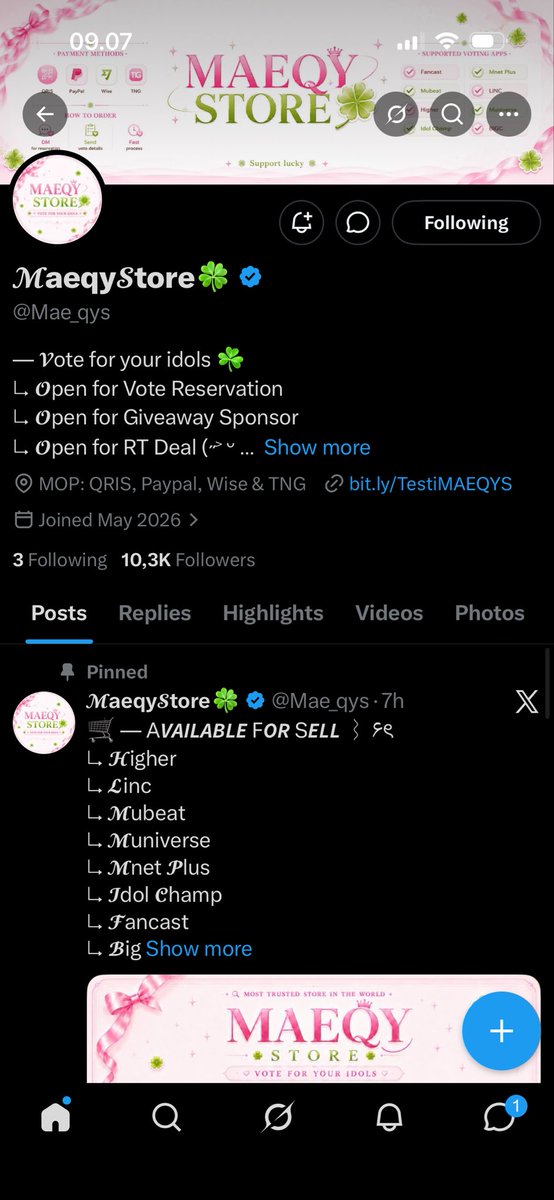Expand bio with Show more
The image size is (554, 1200).
tap(317, 447)
